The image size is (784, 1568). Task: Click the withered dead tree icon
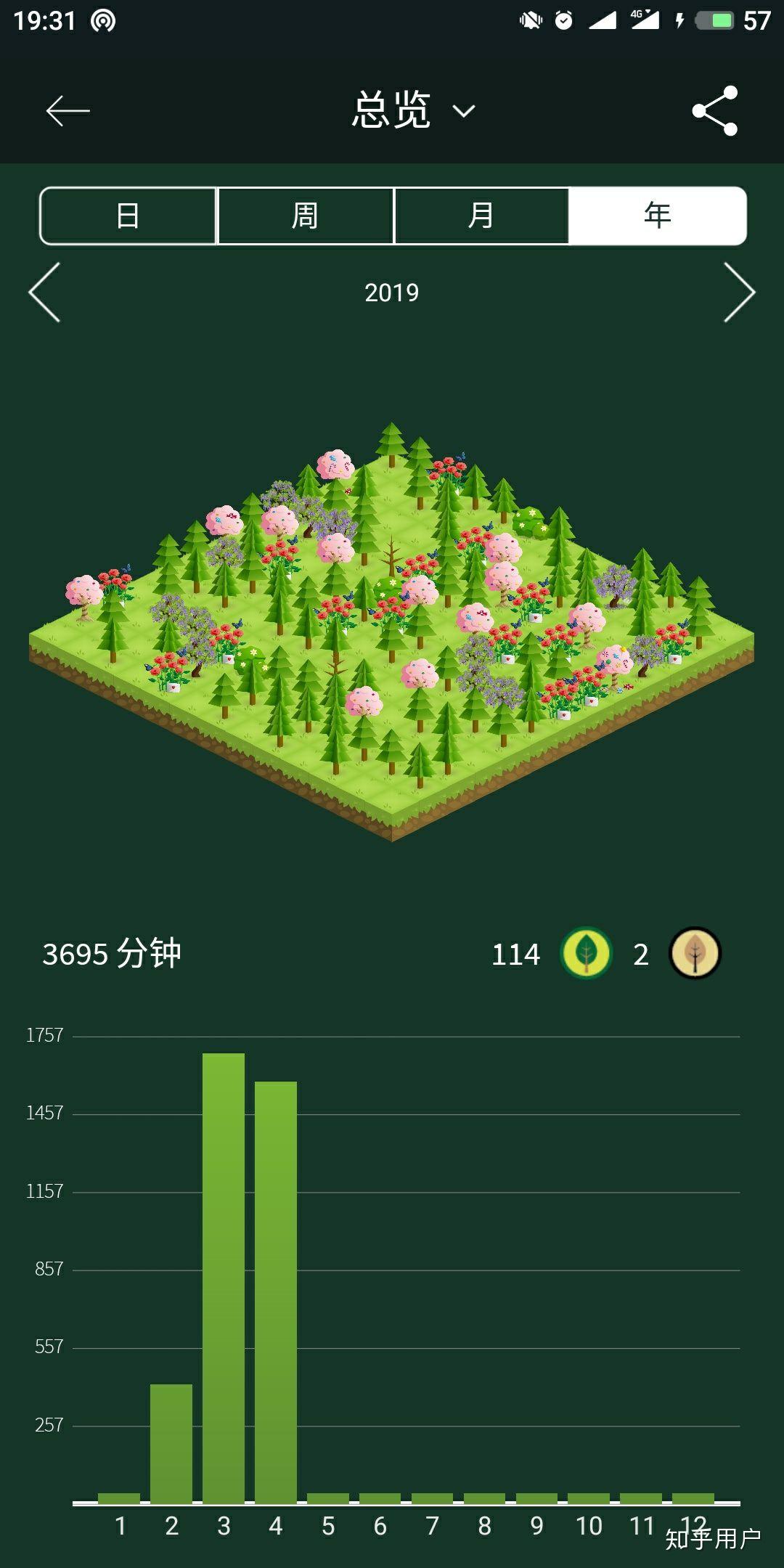695,953
